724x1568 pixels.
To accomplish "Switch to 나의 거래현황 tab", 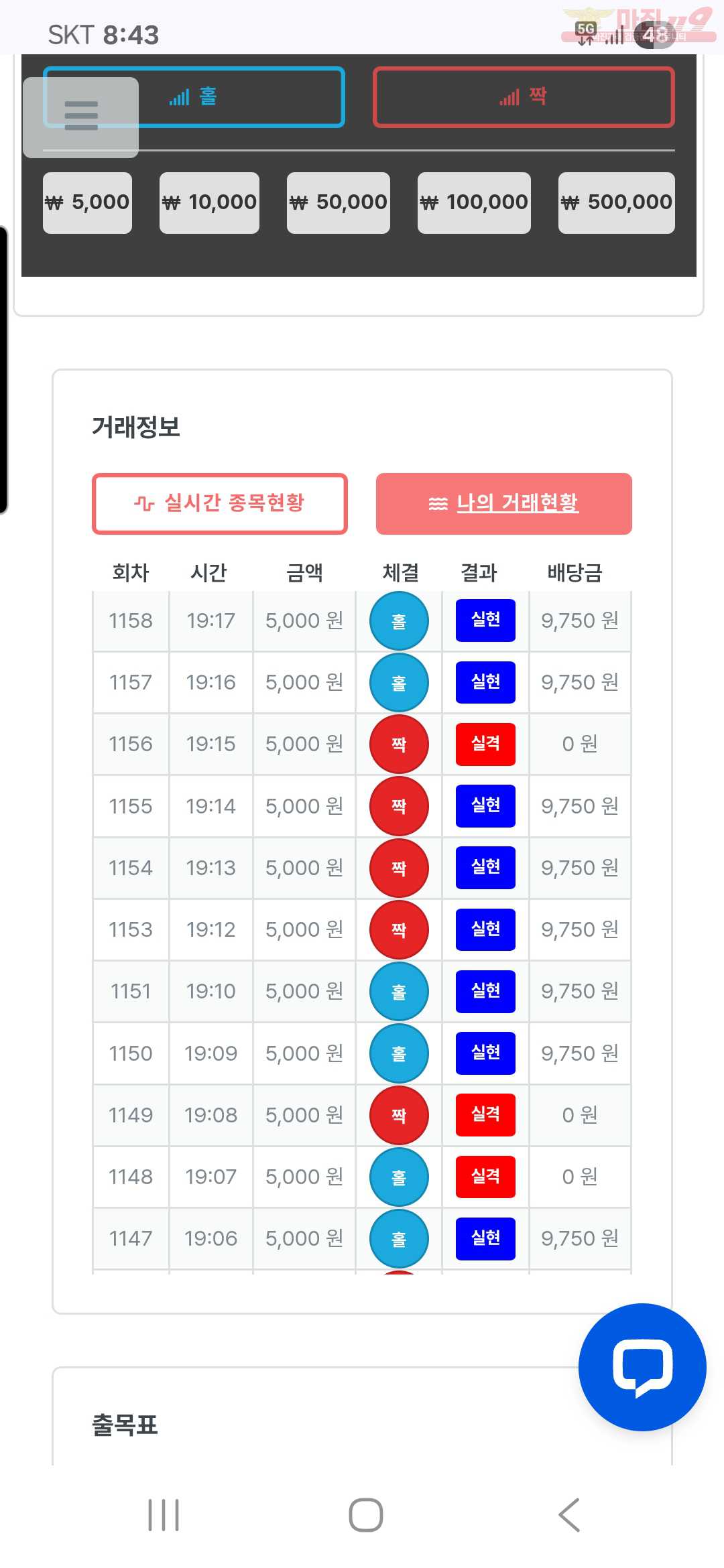I will point(503,503).
